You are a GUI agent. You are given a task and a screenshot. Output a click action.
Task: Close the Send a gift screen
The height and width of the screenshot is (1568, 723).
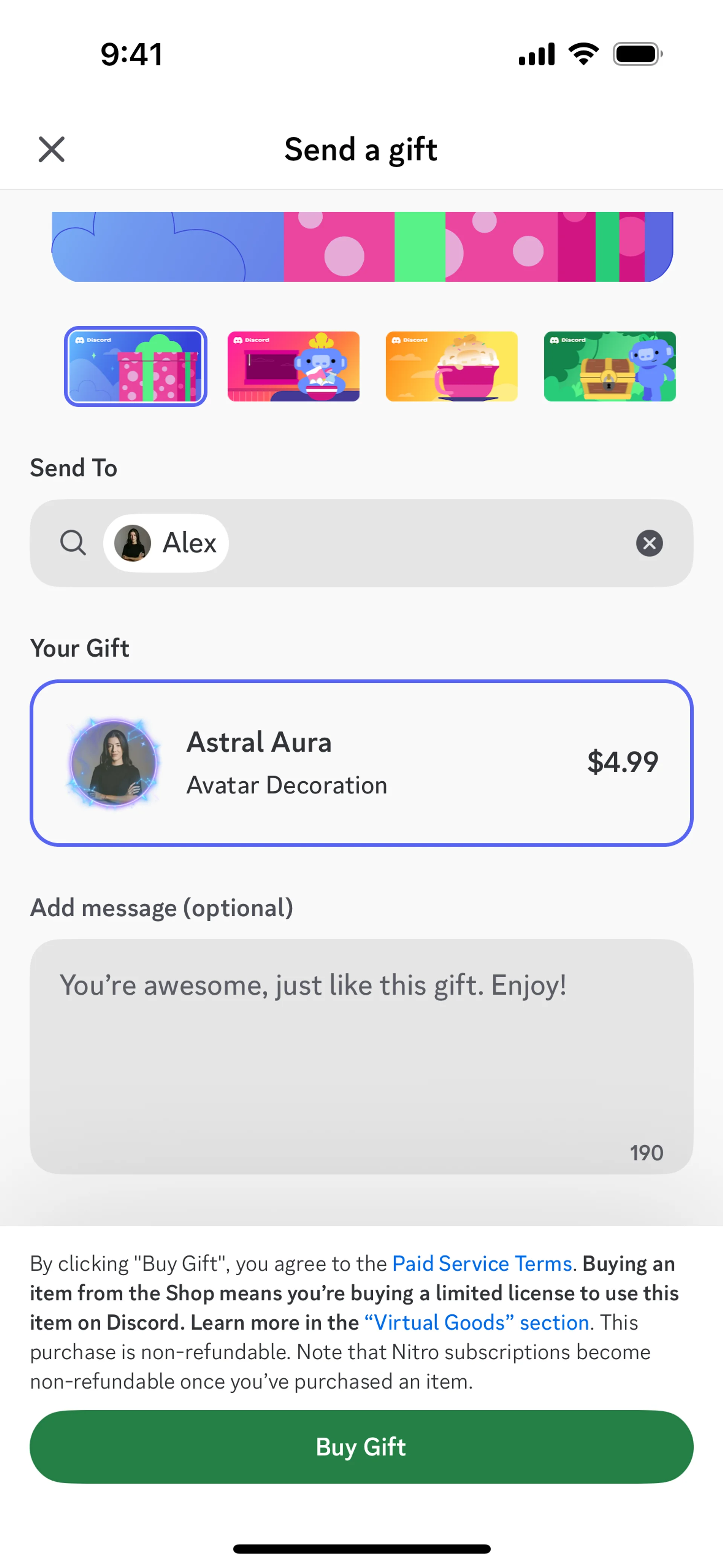(52, 149)
